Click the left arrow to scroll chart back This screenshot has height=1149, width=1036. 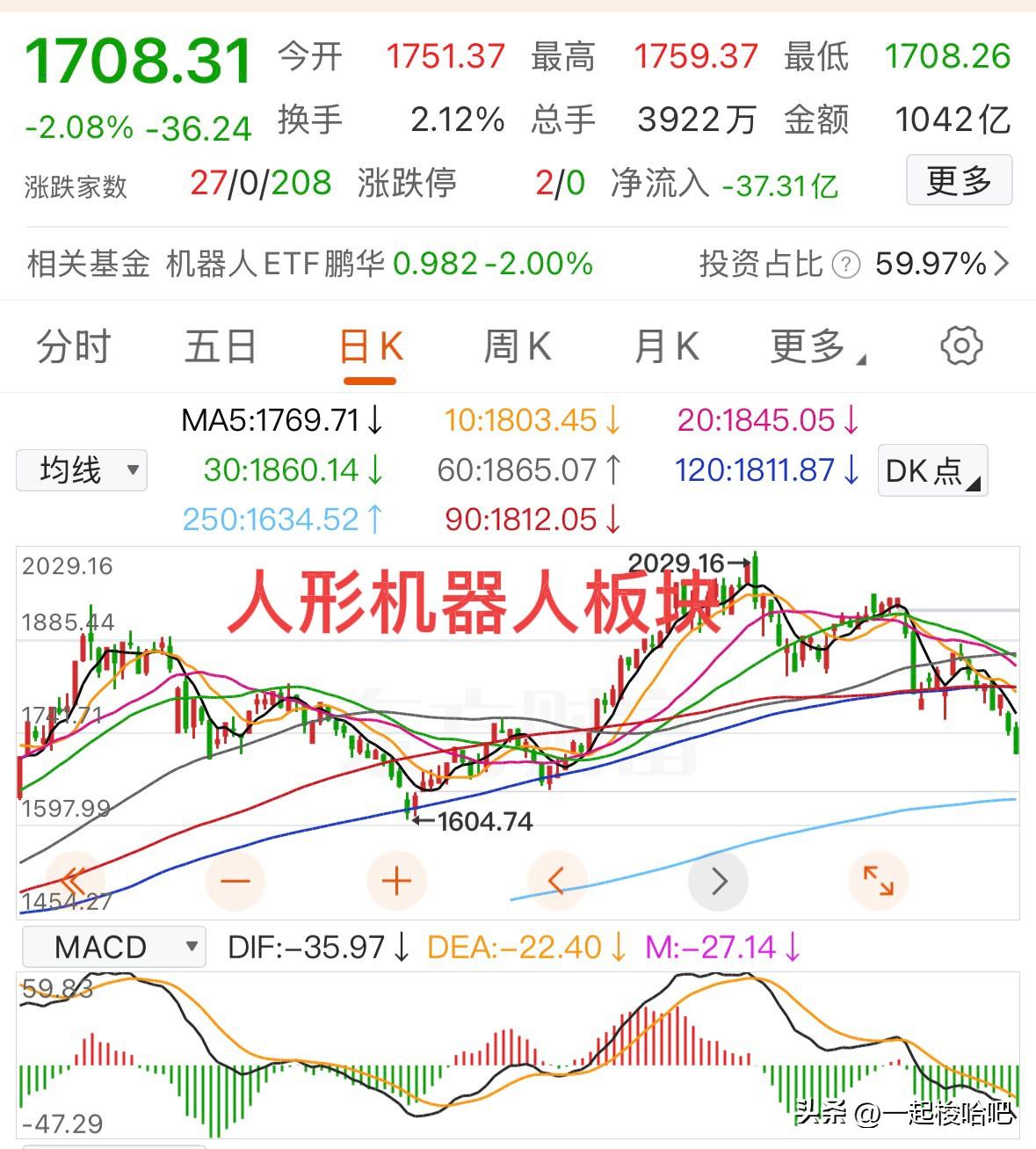click(x=556, y=880)
